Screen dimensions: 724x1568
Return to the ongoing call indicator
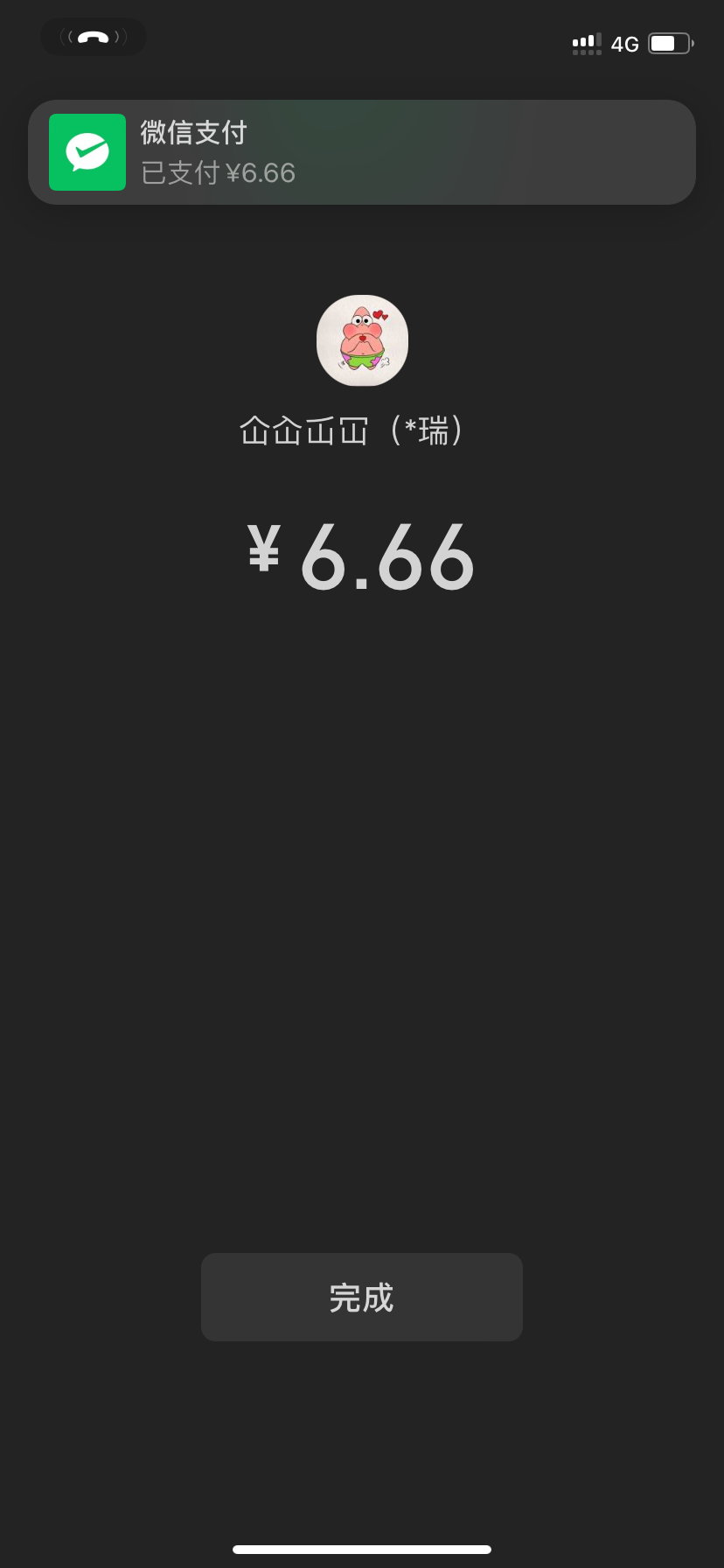pos(94,37)
